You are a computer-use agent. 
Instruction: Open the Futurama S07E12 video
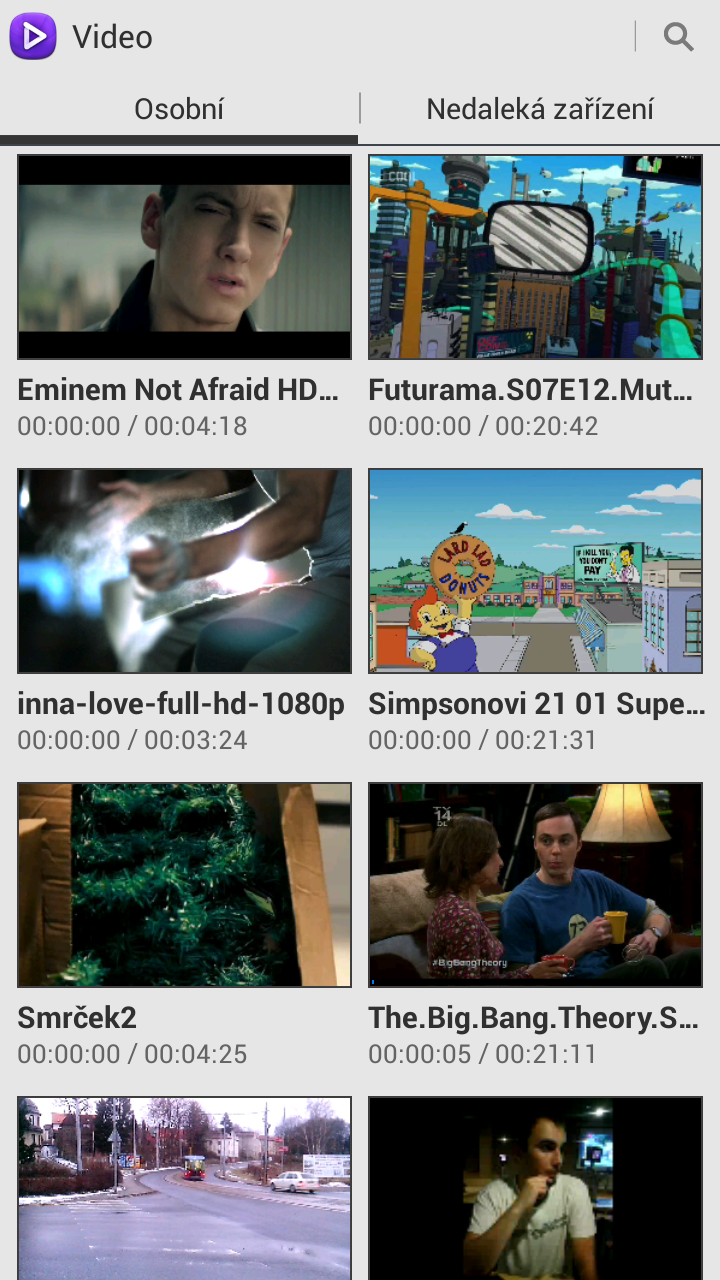click(x=535, y=257)
